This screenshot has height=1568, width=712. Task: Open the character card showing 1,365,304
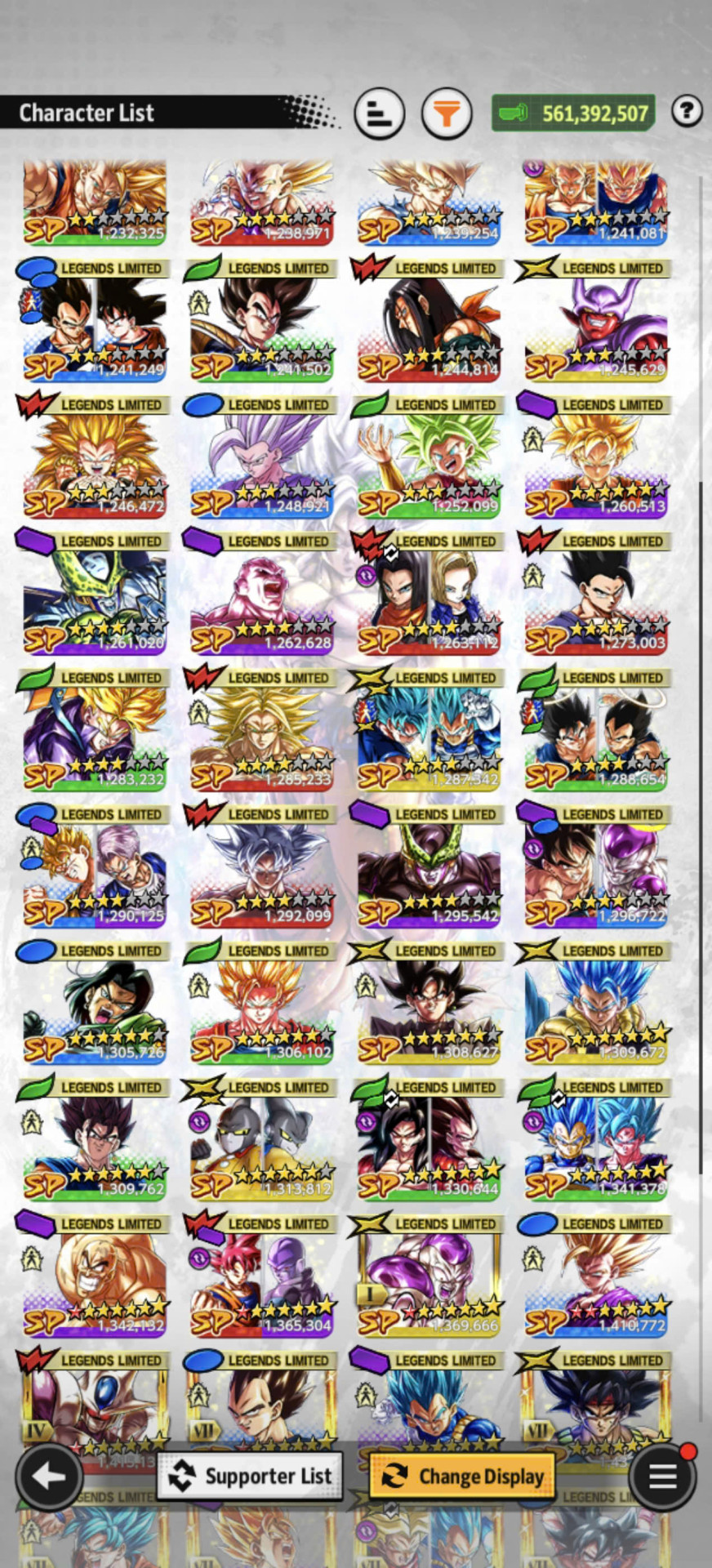point(261,1276)
